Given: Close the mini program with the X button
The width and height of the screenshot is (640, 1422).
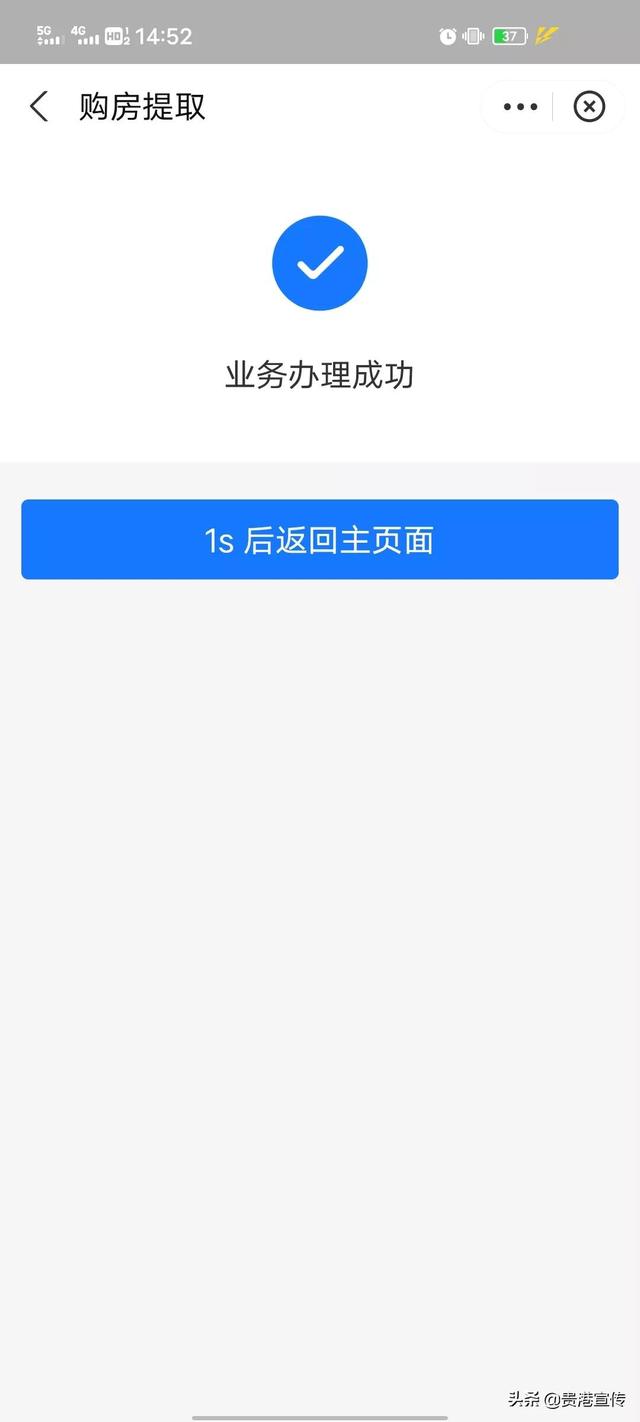Looking at the screenshot, I should pos(589,106).
